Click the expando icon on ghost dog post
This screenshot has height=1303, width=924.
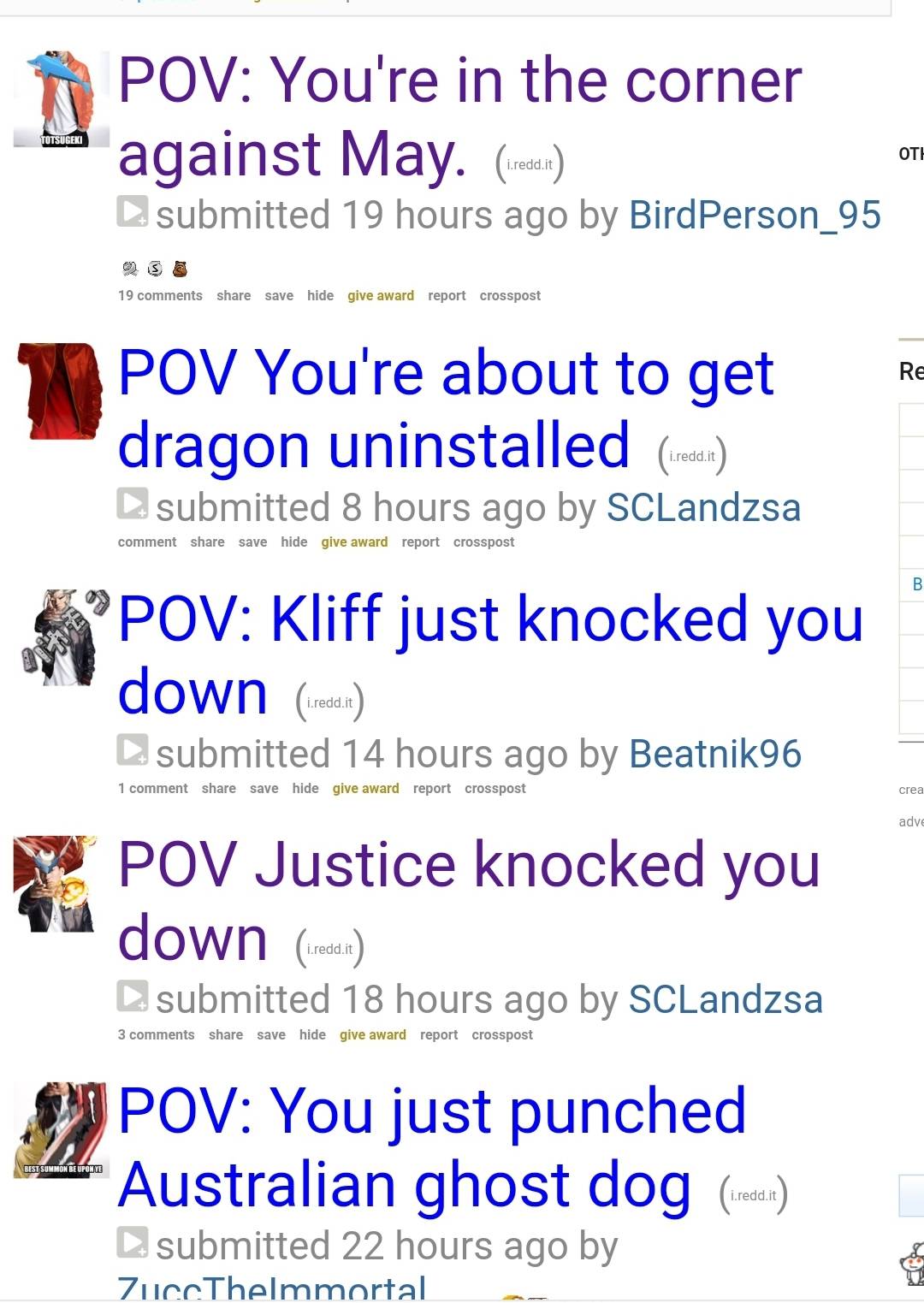click(133, 1242)
